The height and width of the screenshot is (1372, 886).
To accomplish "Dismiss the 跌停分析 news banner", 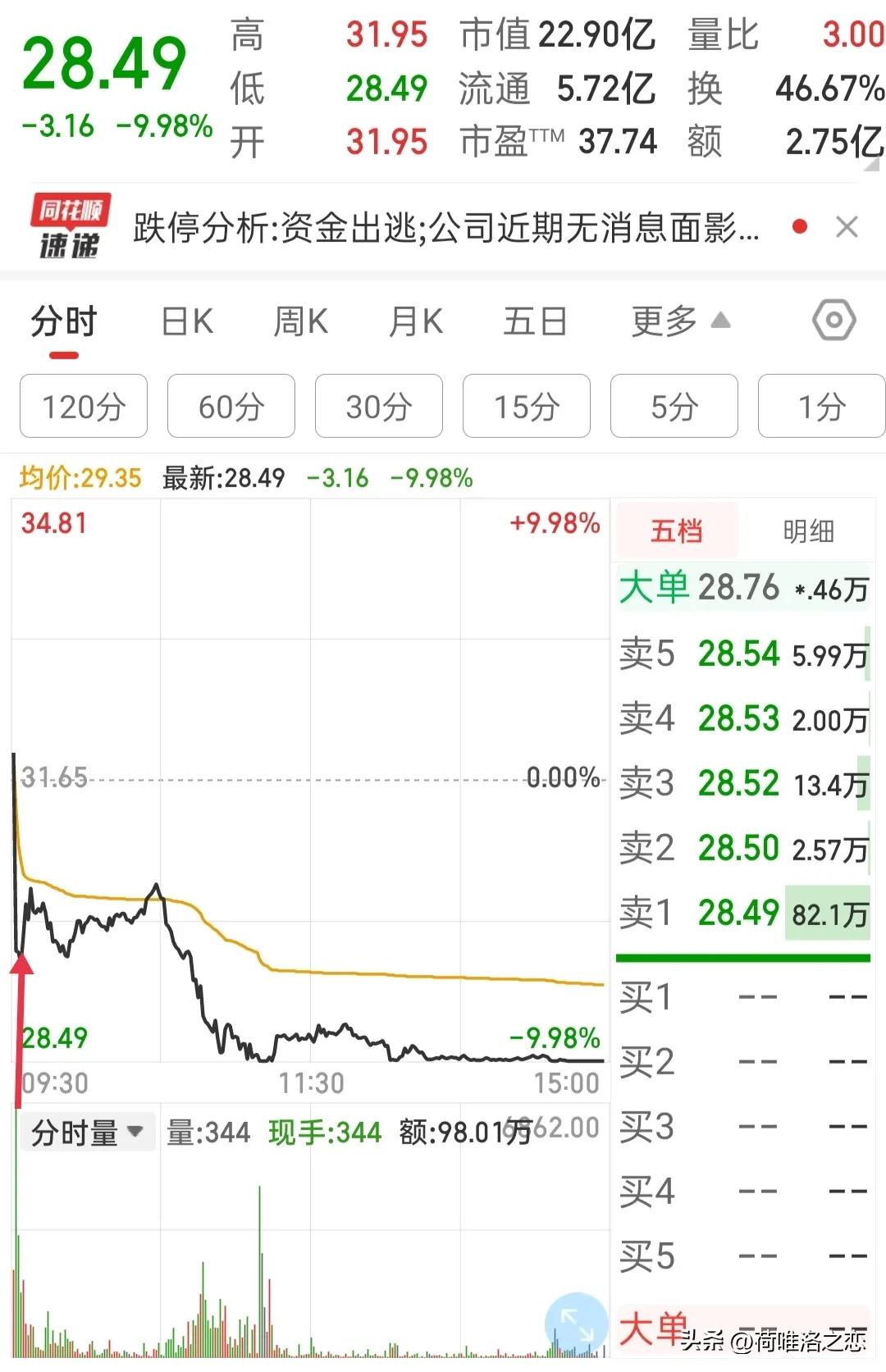I will click(847, 227).
